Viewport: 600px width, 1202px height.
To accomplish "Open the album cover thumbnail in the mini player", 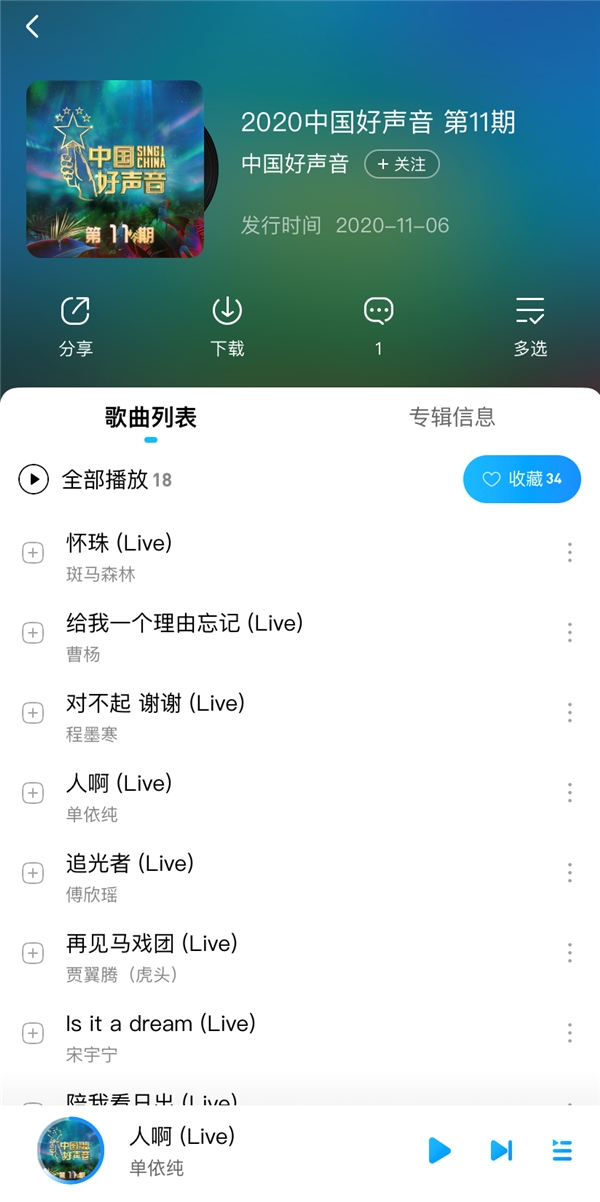I will [x=70, y=1150].
